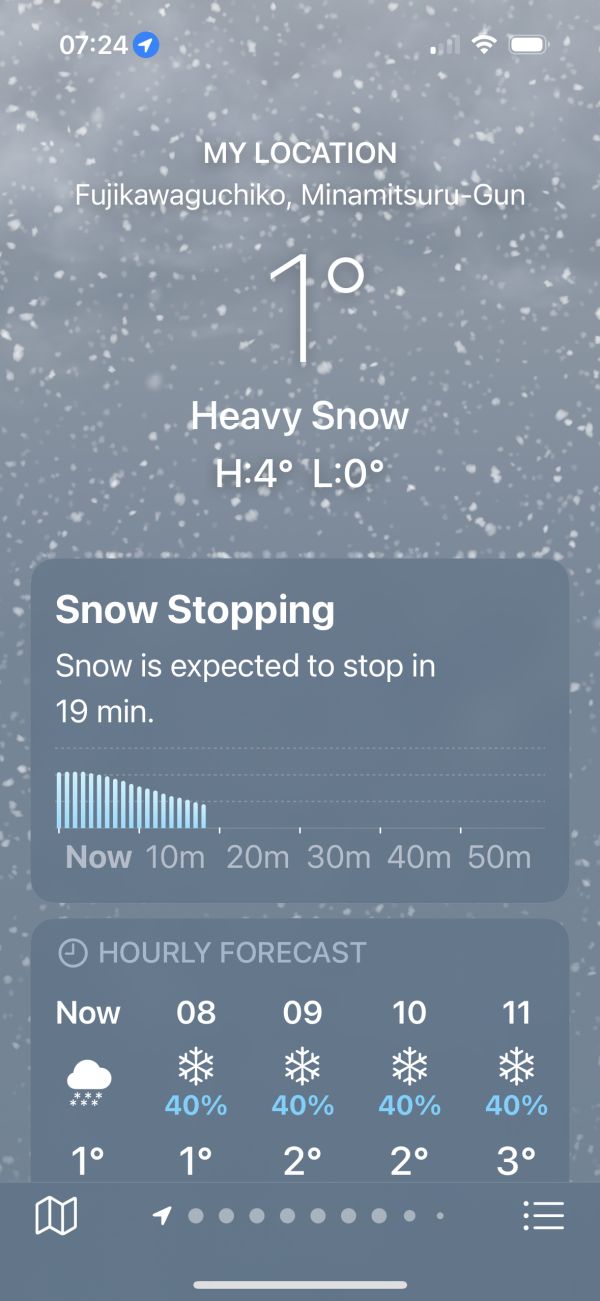Screen dimensions: 600x1301
Task: Open the saved locations list
Action: click(x=543, y=1216)
